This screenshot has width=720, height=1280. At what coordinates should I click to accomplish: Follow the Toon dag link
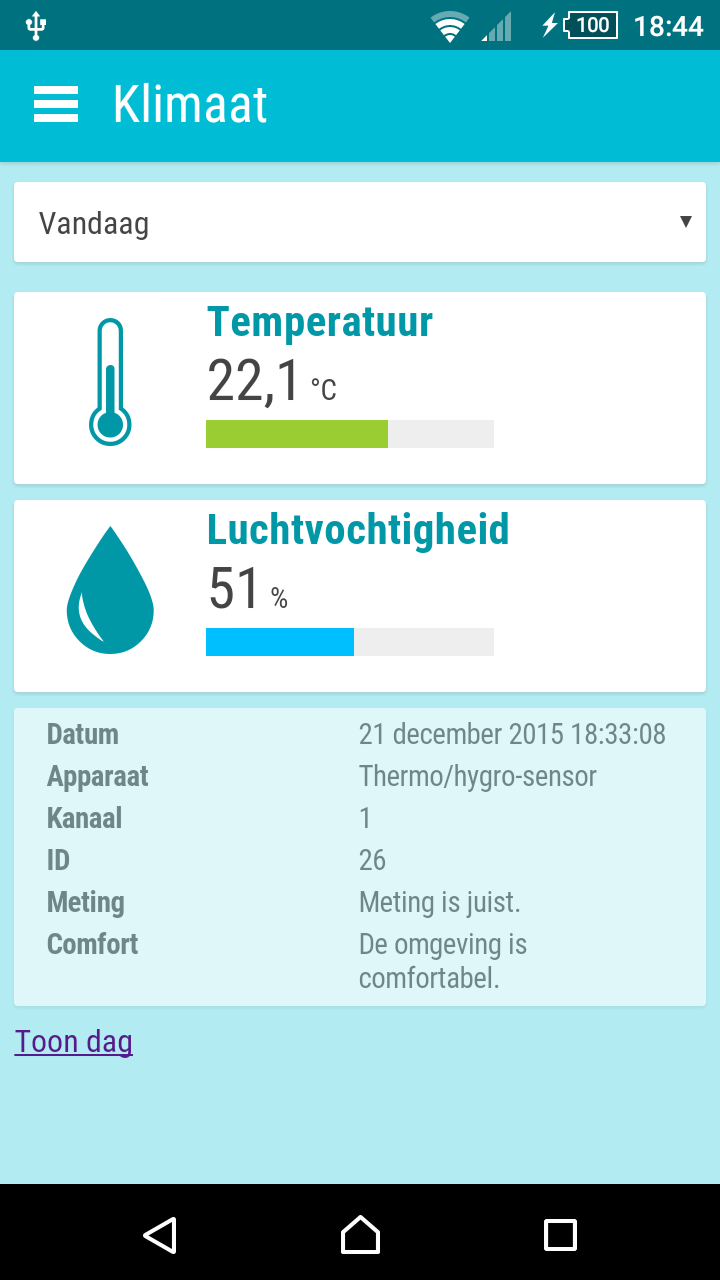[x=74, y=1041]
